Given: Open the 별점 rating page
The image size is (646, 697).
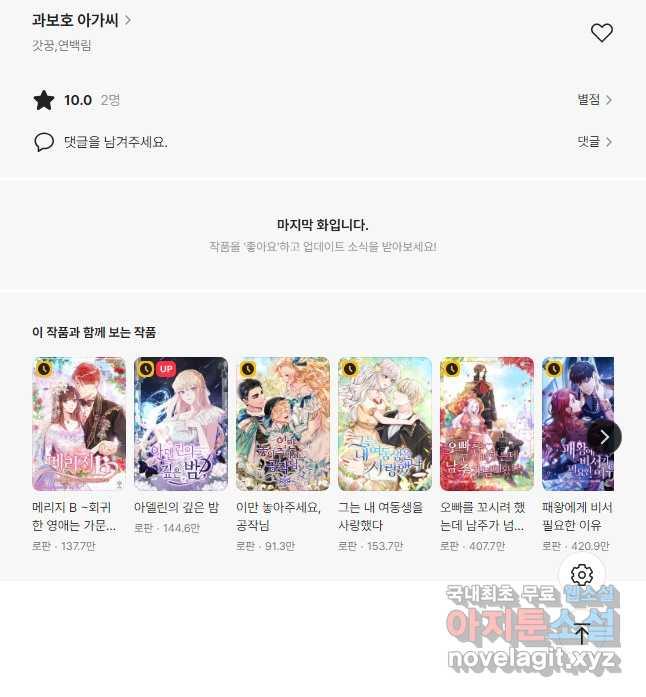Looking at the screenshot, I should point(594,100).
